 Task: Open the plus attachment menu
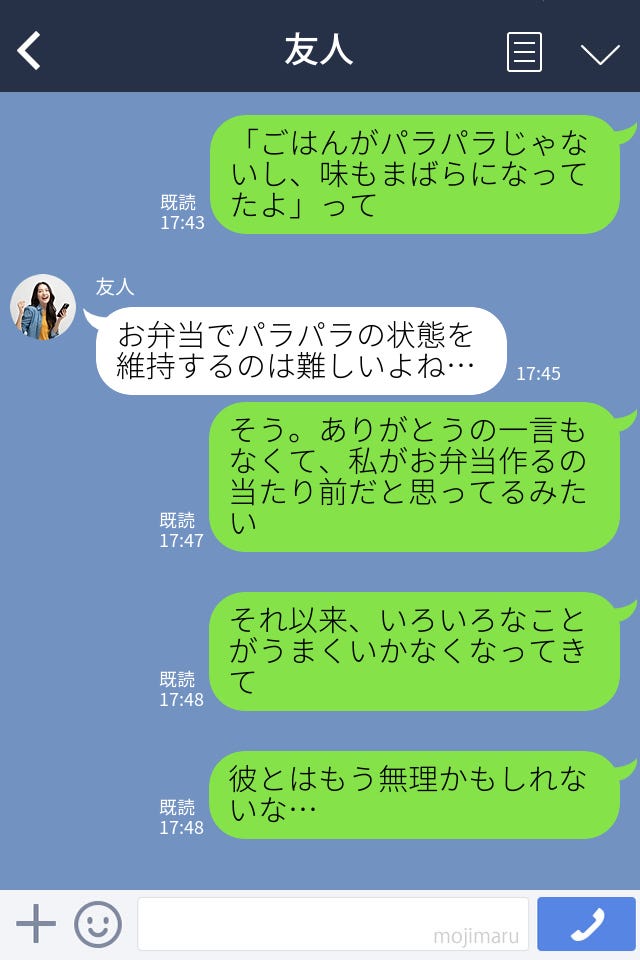coord(36,923)
